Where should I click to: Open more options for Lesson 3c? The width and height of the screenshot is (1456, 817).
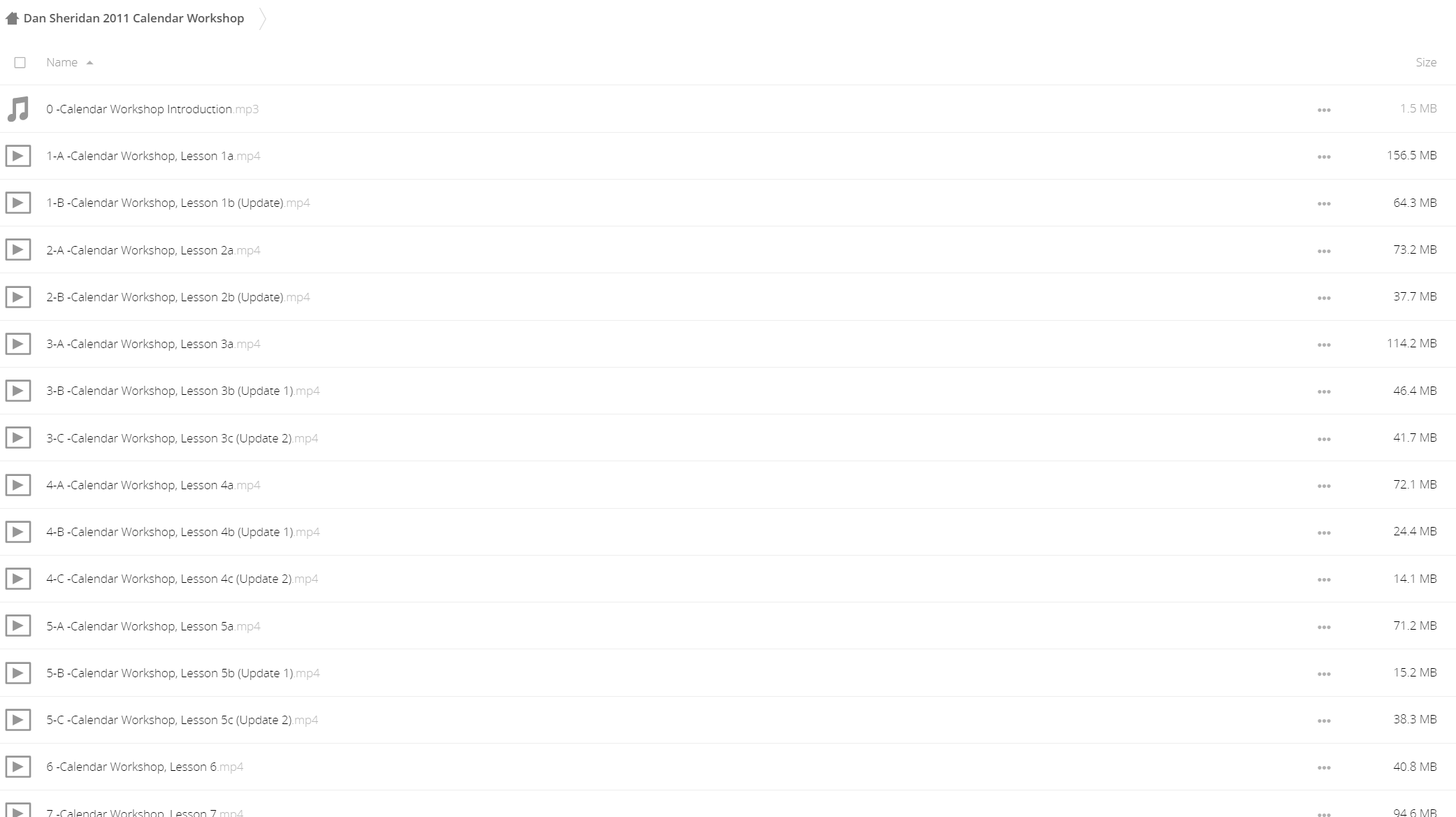1323,439
